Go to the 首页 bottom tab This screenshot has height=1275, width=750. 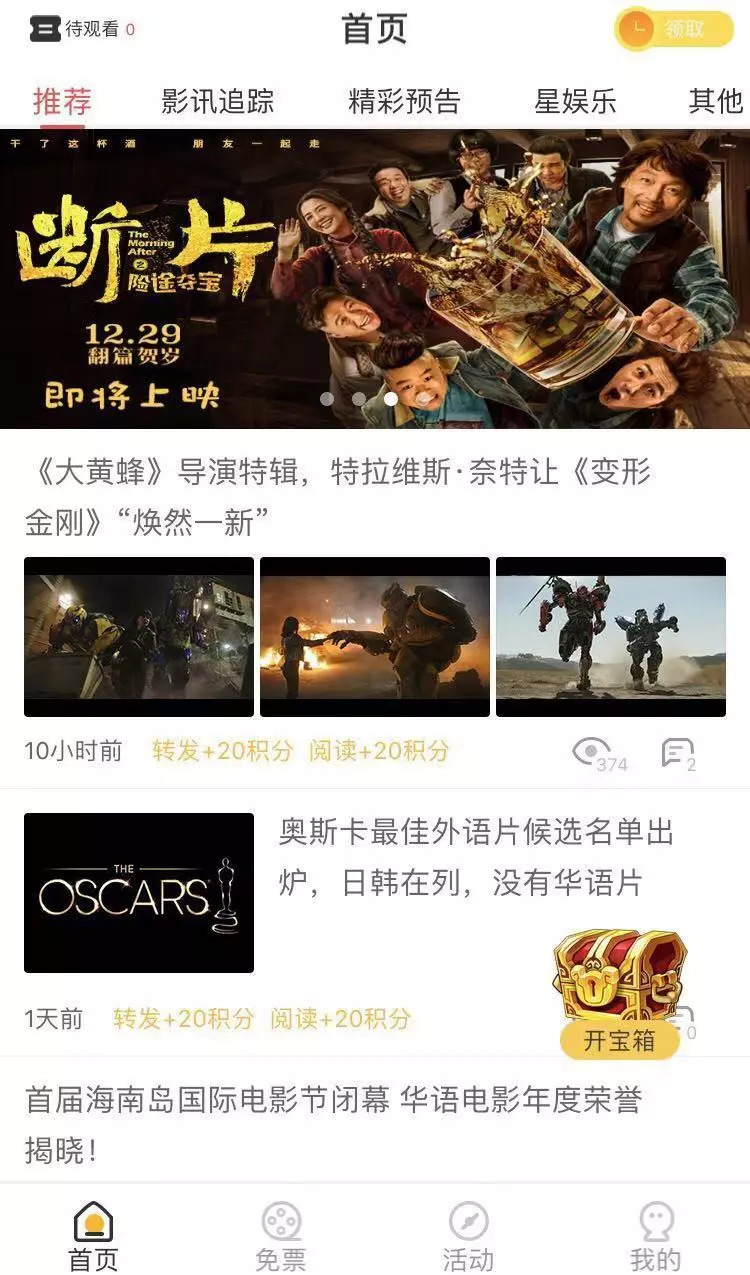pos(93,1236)
